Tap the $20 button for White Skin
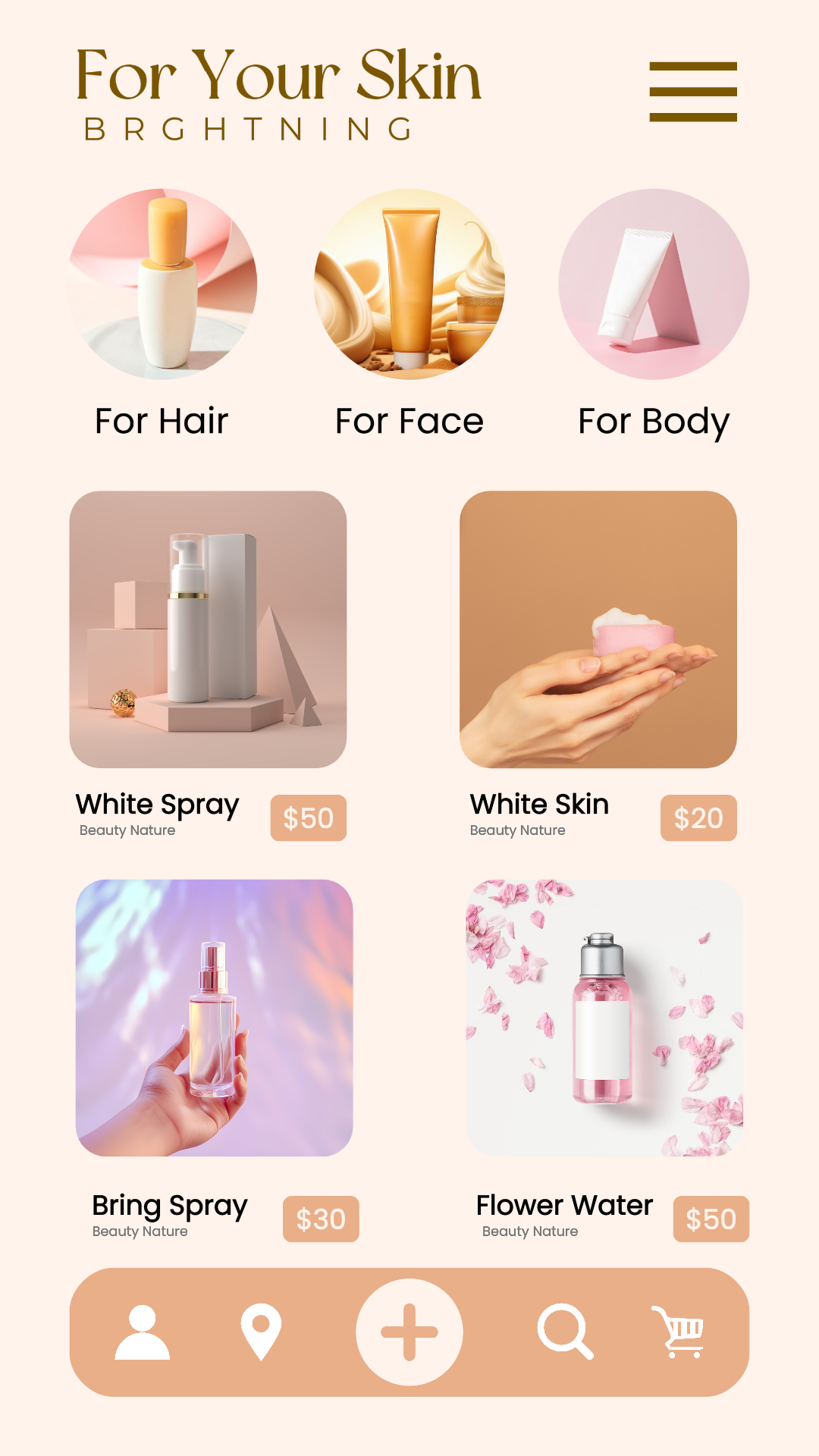The height and width of the screenshot is (1456, 819). [698, 818]
